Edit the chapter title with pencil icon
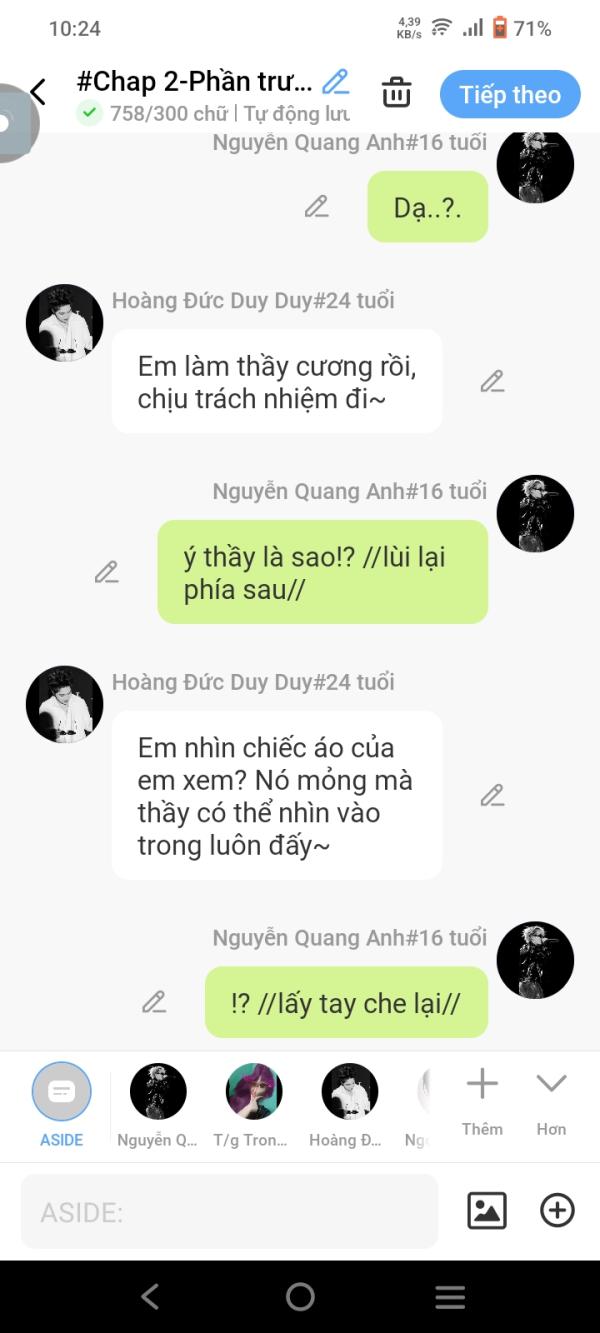Viewport: 600px width, 1333px height. [336, 81]
